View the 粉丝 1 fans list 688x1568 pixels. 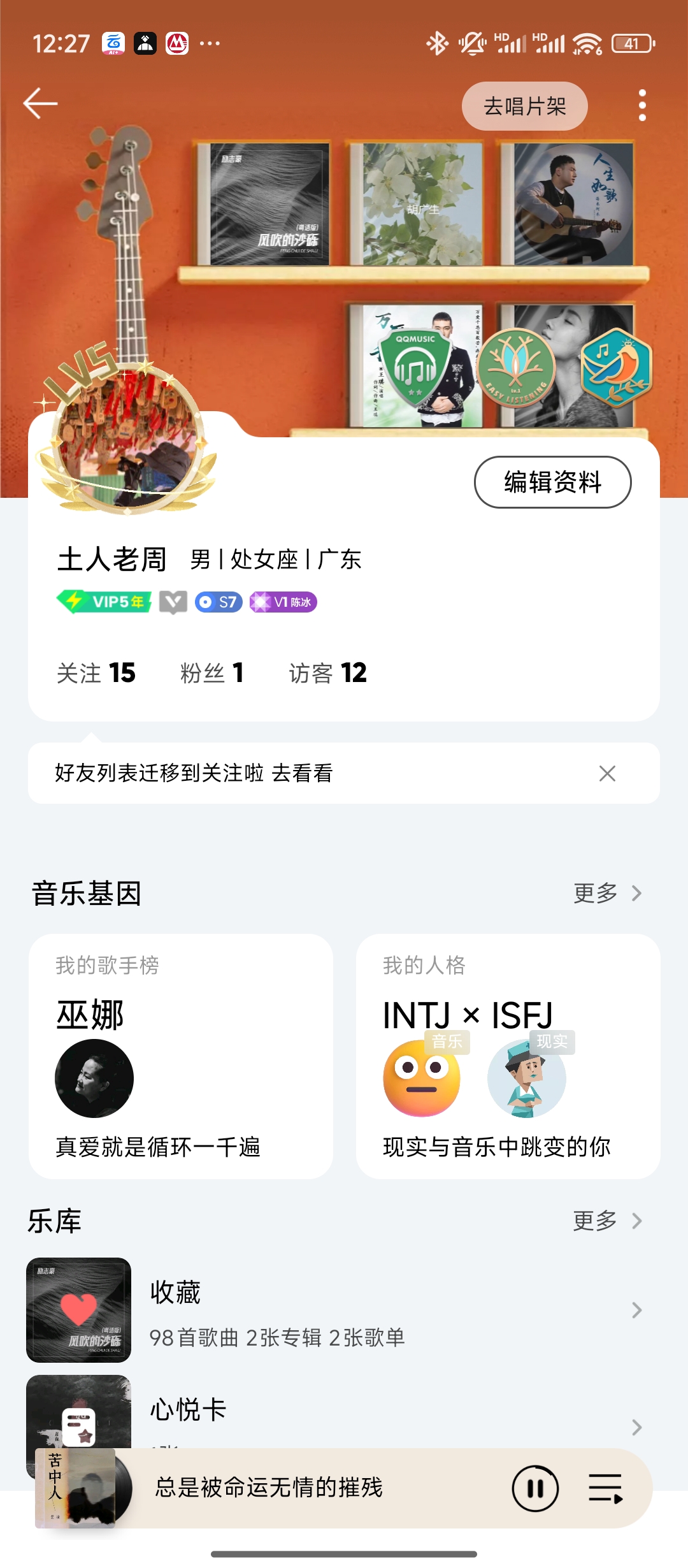click(x=212, y=673)
